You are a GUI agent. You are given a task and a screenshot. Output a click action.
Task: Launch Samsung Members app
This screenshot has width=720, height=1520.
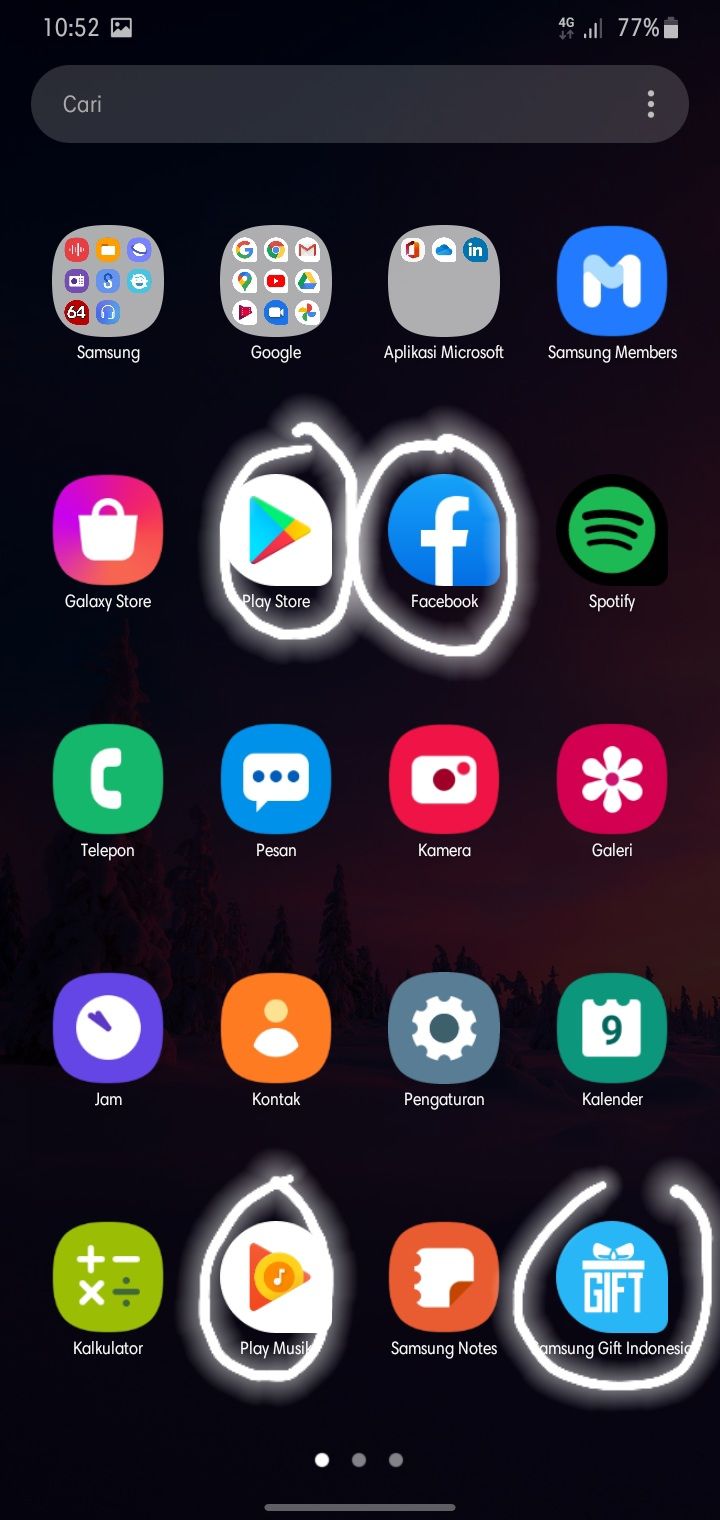612,281
